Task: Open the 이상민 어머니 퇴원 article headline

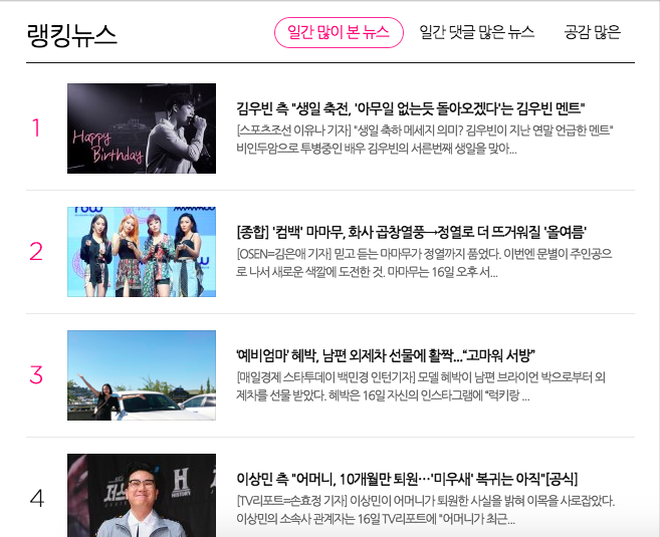Action: (407, 479)
